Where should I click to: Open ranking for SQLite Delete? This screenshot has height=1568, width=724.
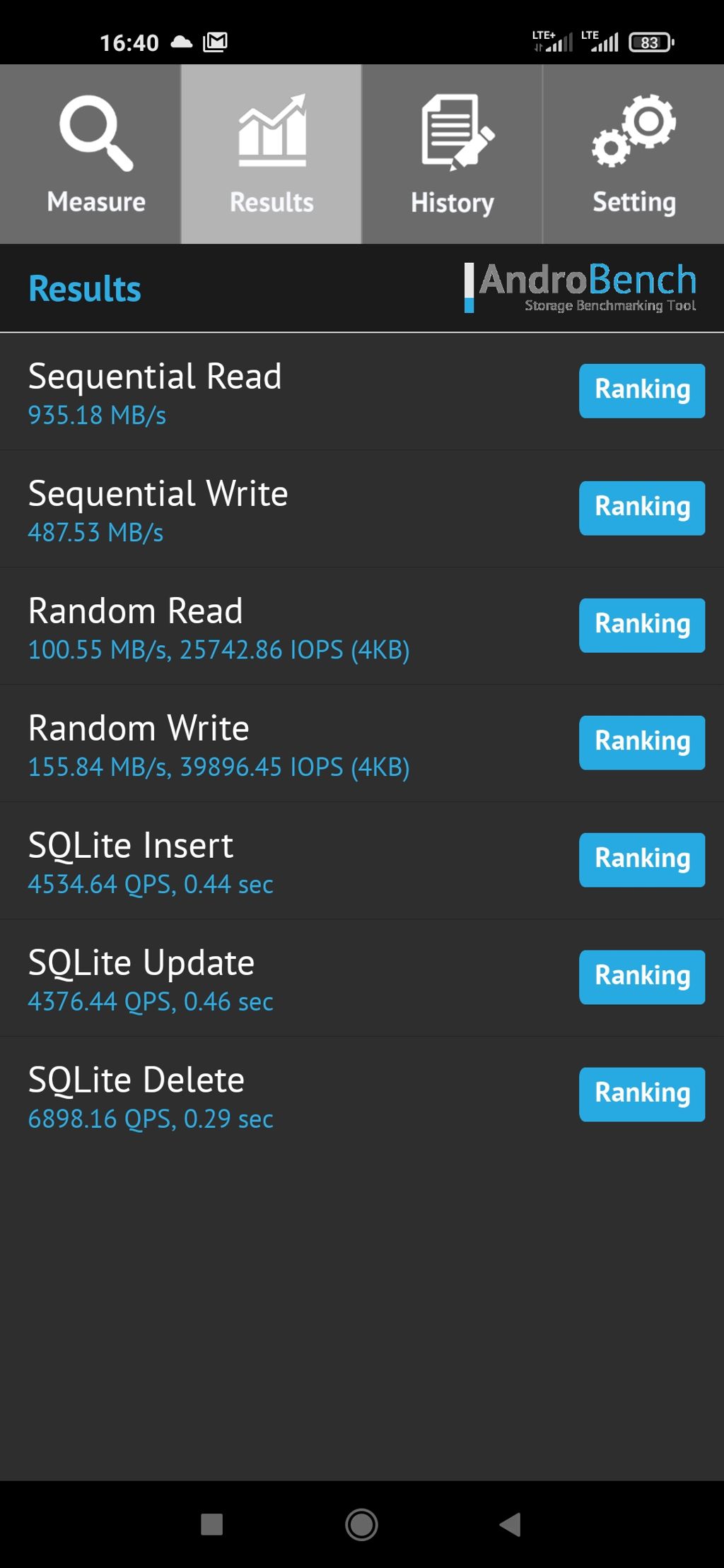click(x=642, y=1095)
